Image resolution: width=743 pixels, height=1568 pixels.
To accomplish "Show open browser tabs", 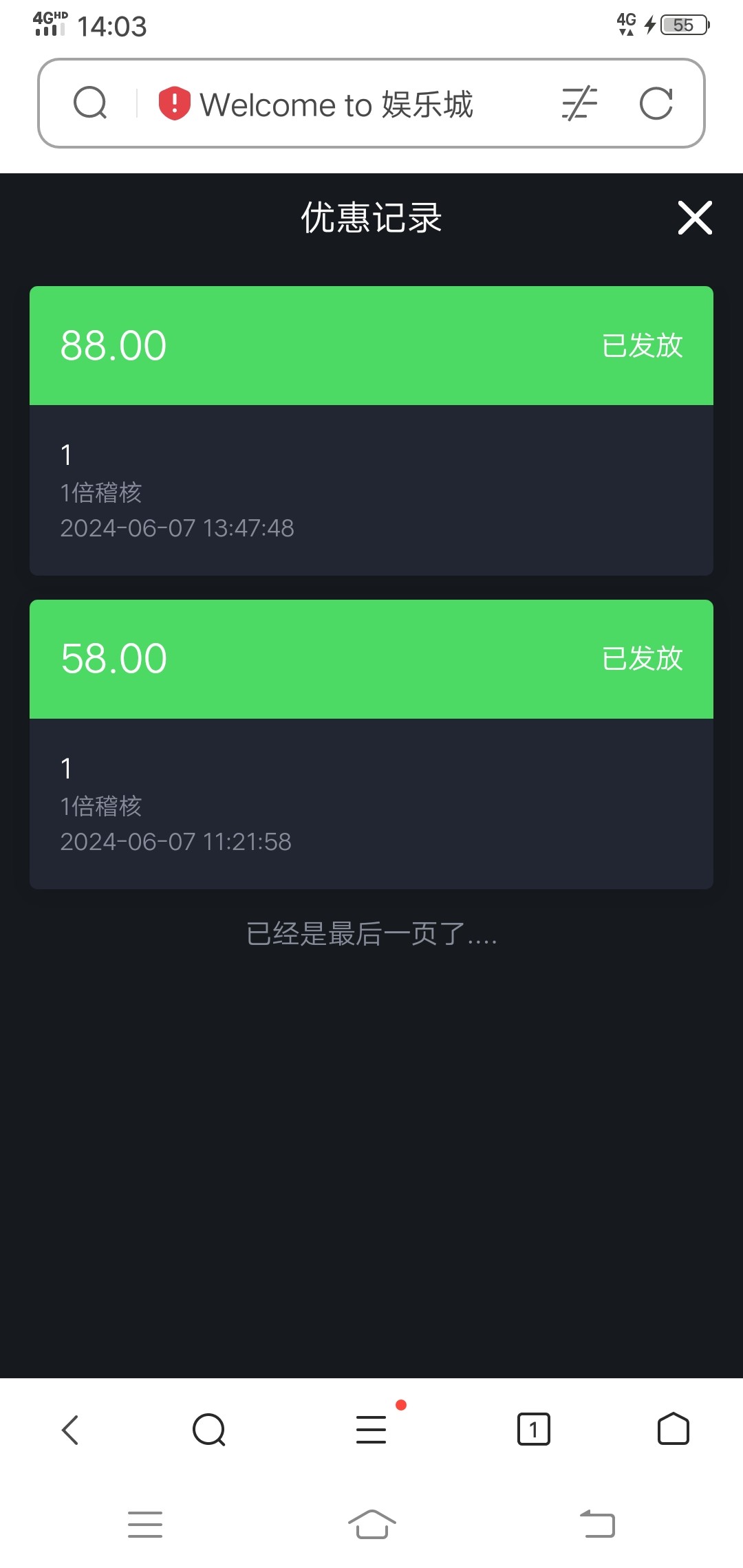I will (x=533, y=1430).
